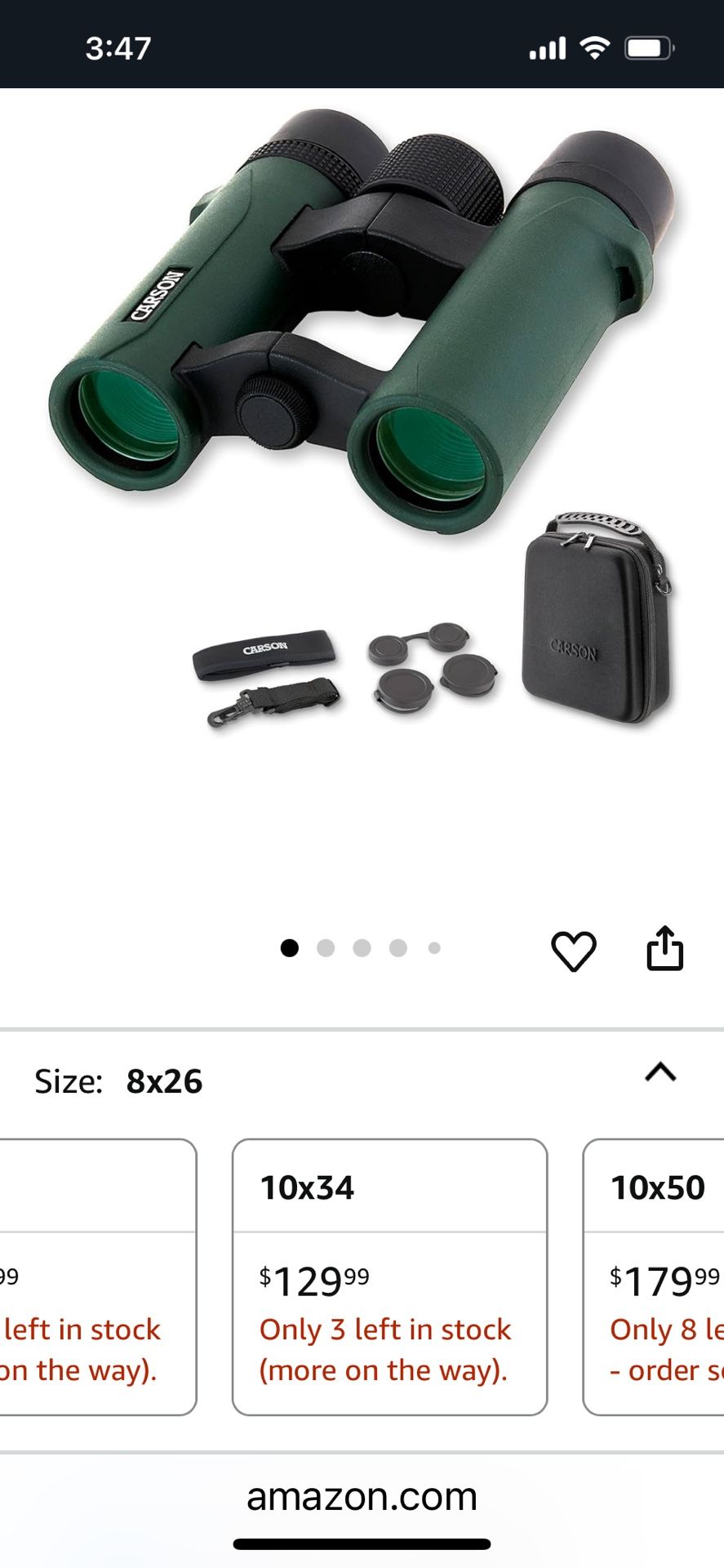Select the first carousel pagination dot
This screenshot has width=724, height=1568.
(290, 948)
